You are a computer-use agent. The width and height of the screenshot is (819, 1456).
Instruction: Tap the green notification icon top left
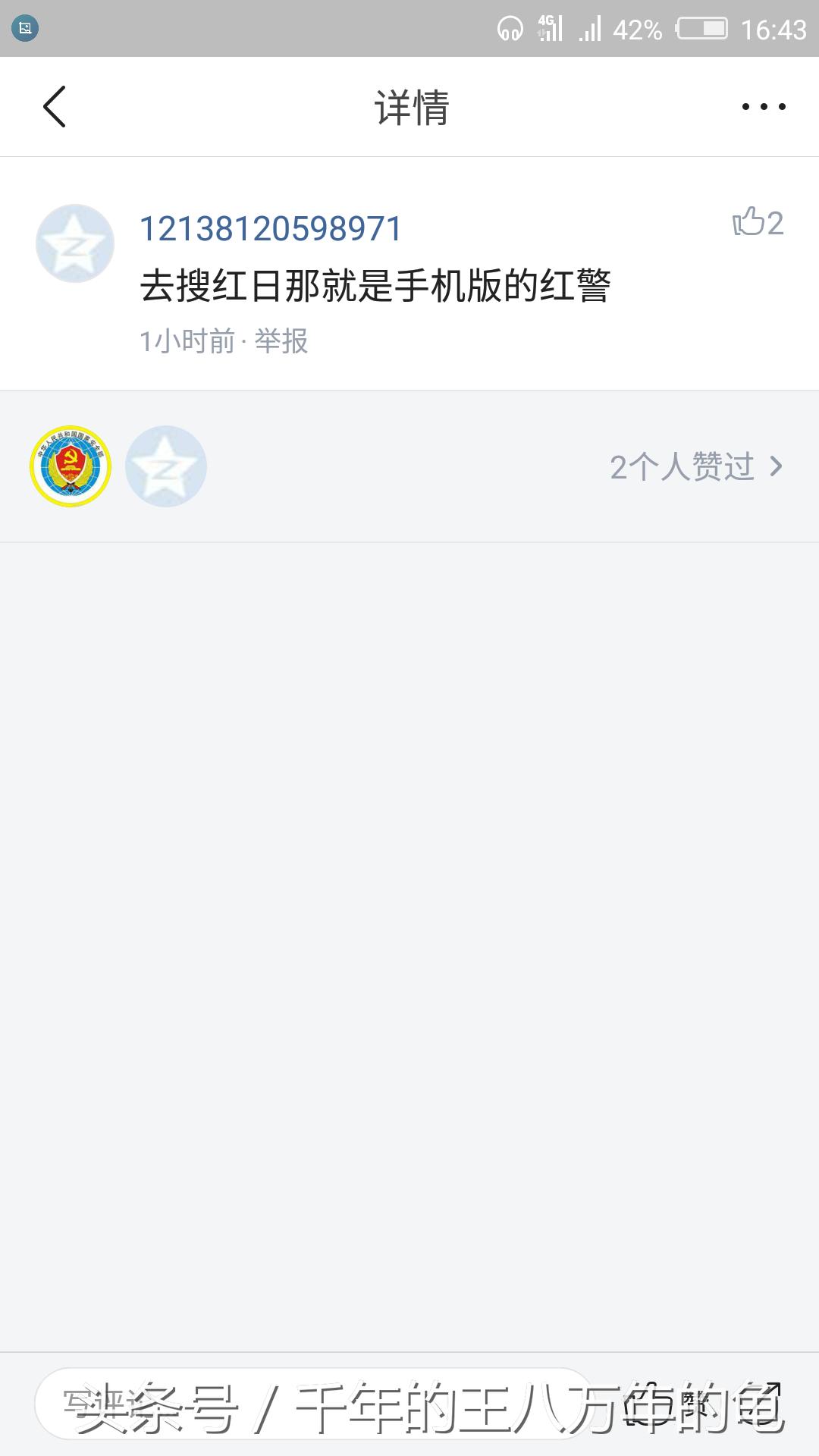pyautogui.click(x=25, y=29)
